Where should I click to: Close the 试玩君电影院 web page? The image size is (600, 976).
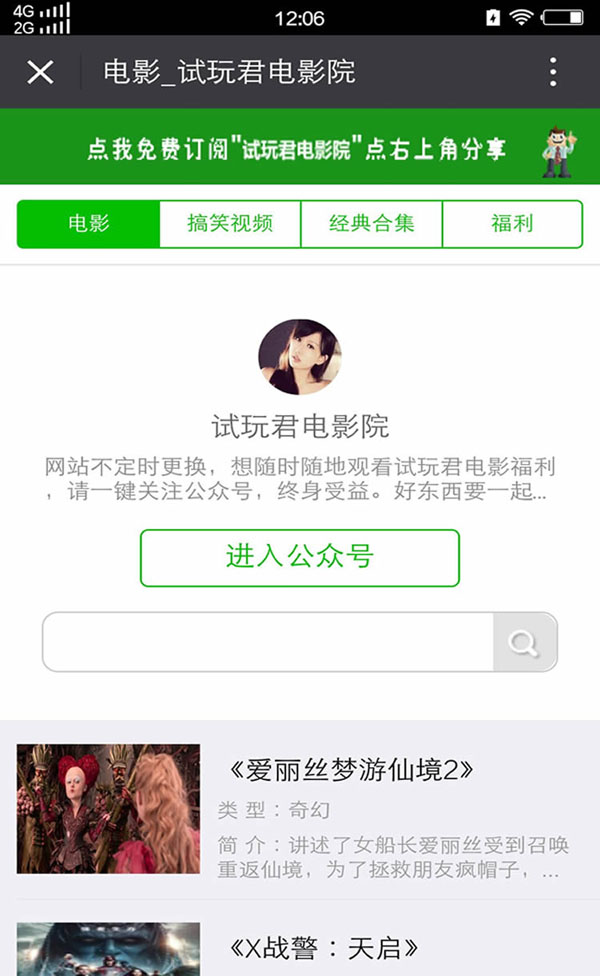(40, 72)
